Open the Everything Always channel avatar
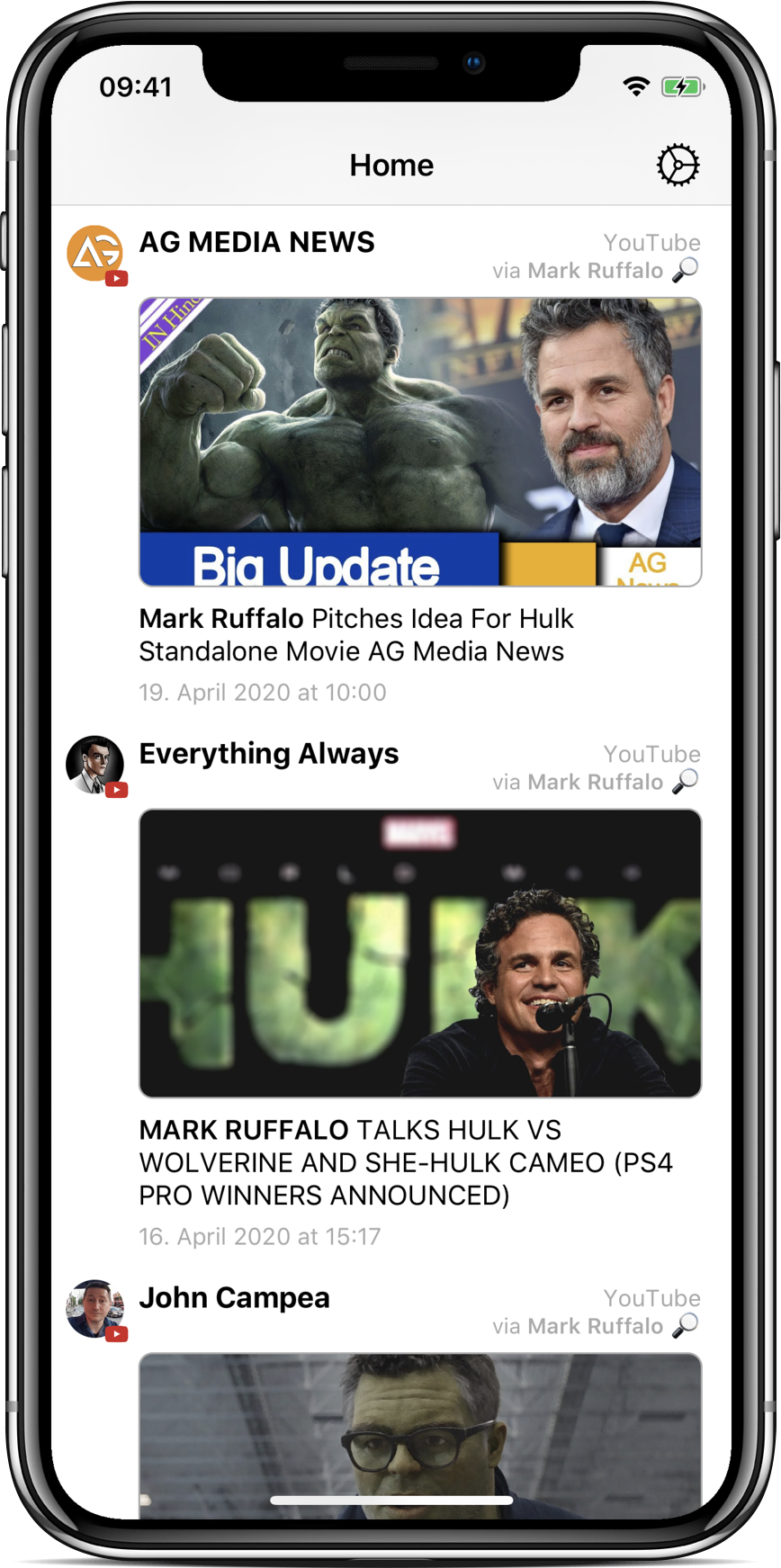The width and height of the screenshot is (781, 1568). pos(95,765)
